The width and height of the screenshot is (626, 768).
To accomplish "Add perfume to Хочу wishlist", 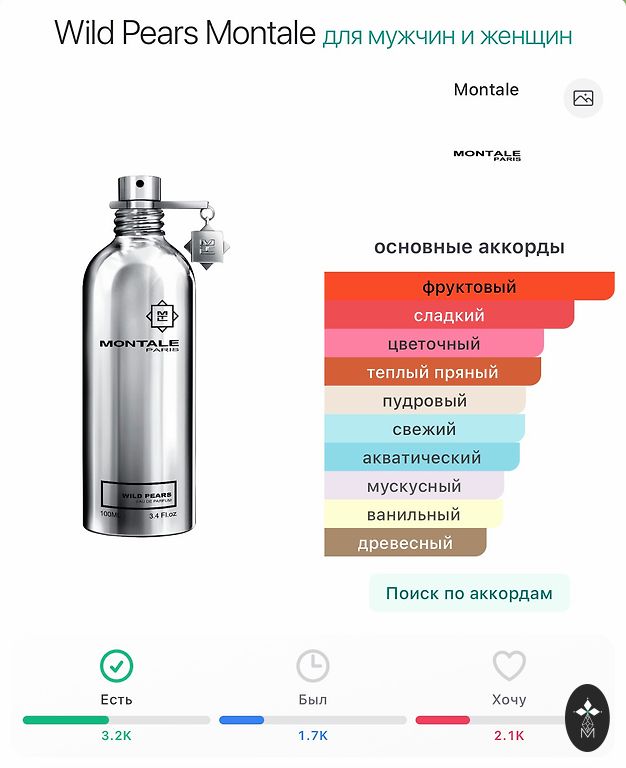I will pos(509,667).
